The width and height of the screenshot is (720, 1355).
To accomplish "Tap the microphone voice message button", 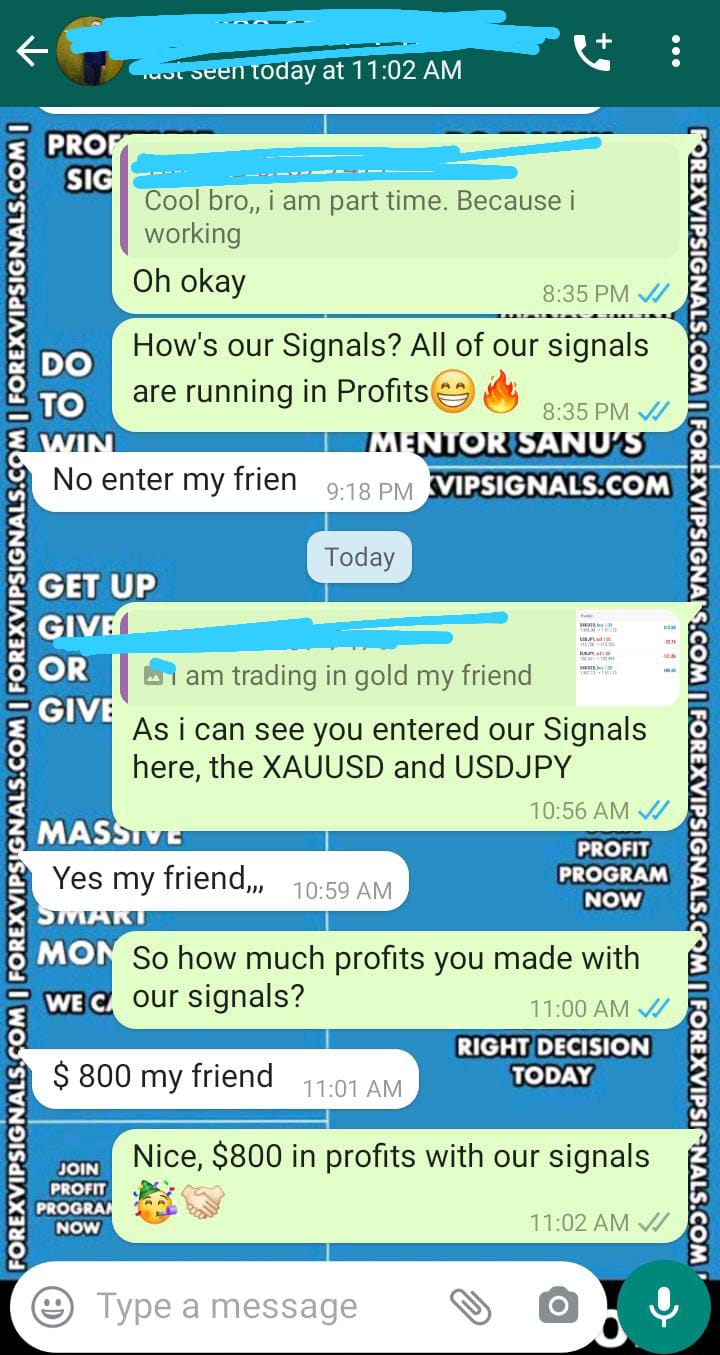I will [663, 1306].
